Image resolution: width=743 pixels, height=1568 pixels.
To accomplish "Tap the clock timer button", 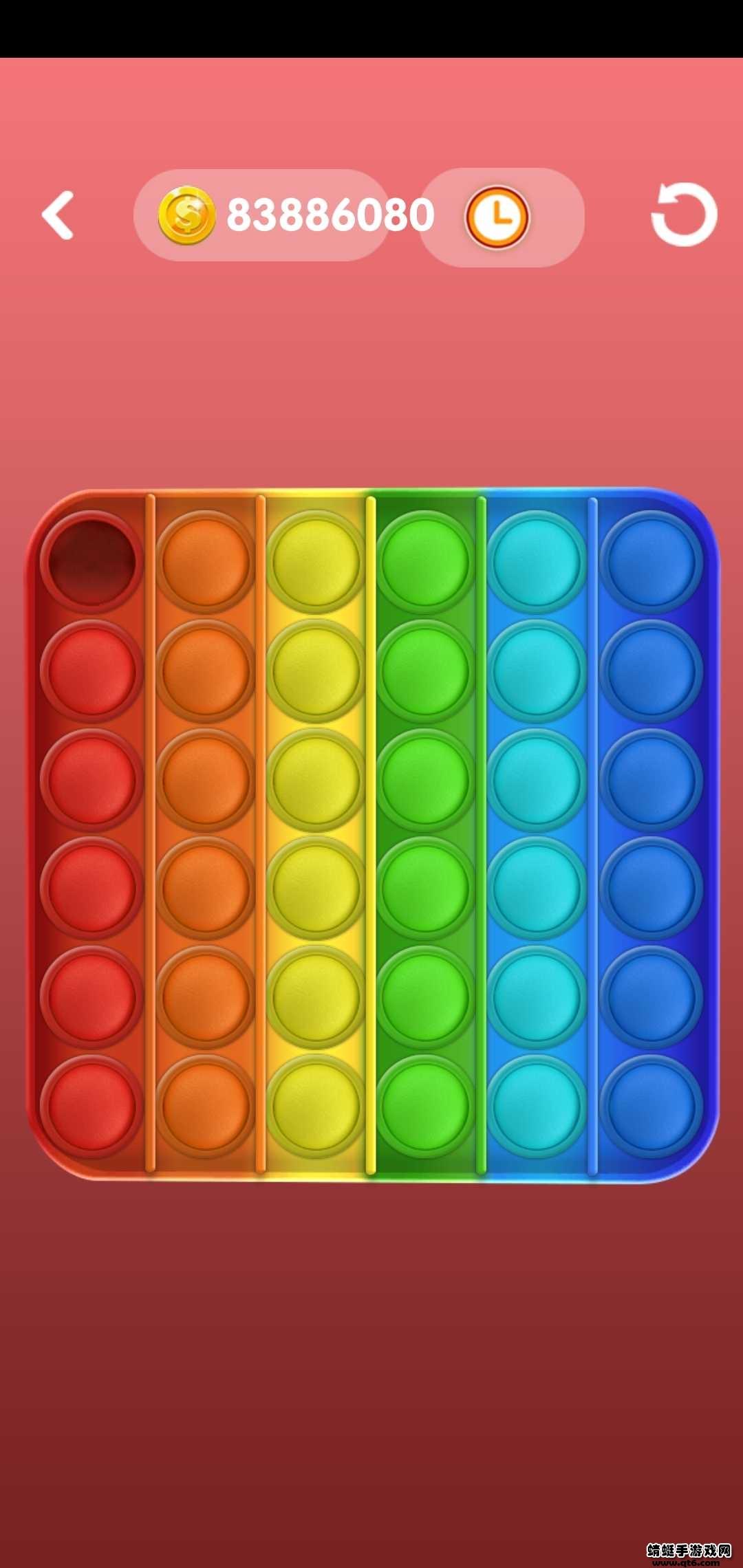I will click(x=497, y=217).
